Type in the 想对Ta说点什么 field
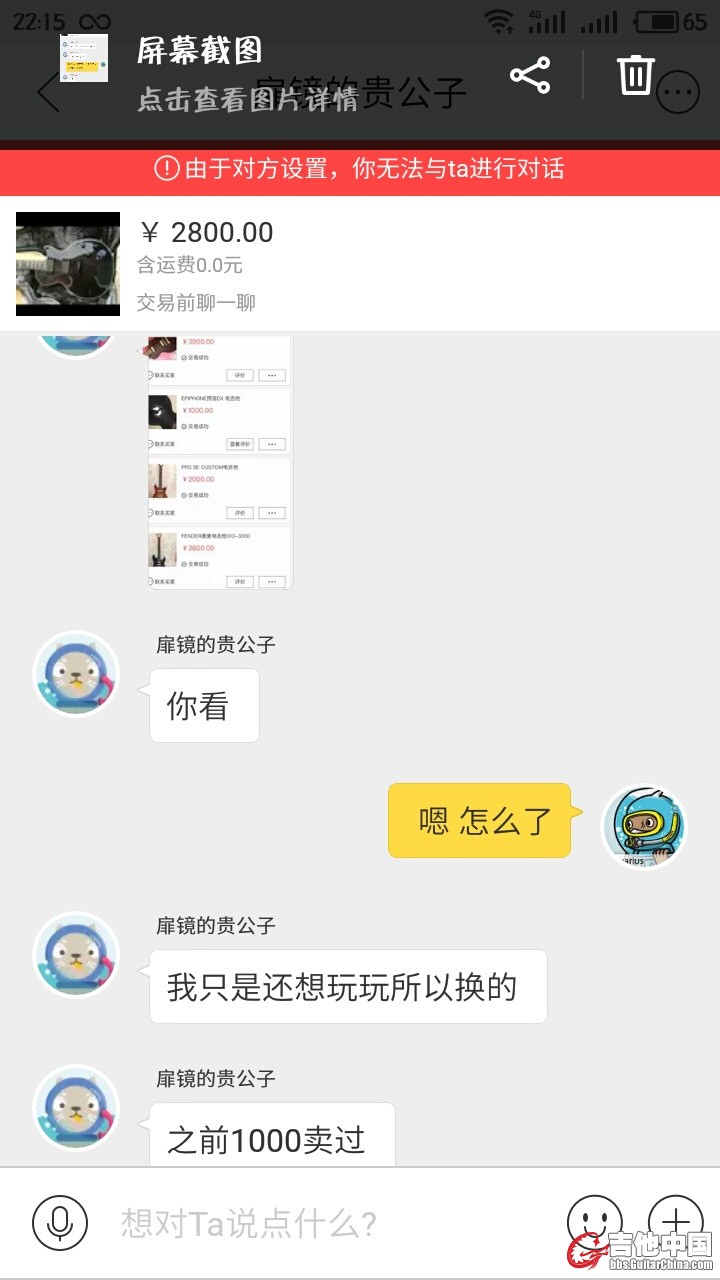The height and width of the screenshot is (1280, 720). (330, 1222)
